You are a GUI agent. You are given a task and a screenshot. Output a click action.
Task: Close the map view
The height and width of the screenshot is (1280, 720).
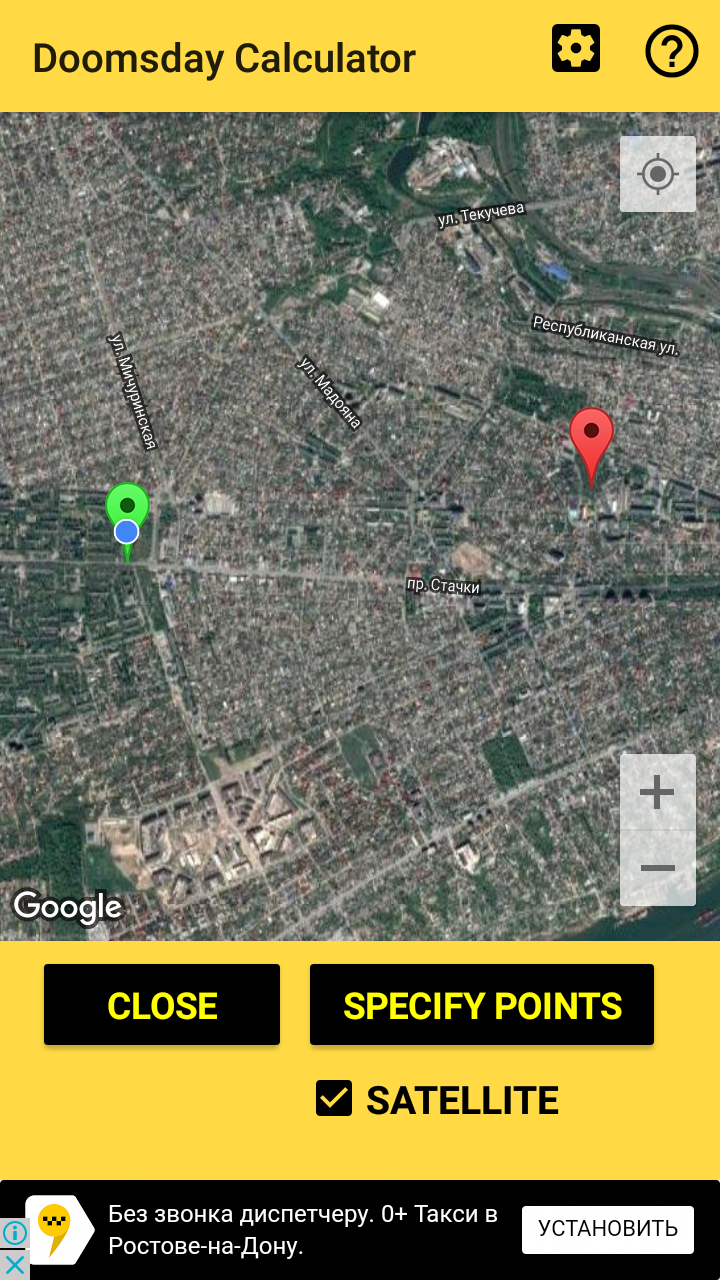click(162, 1005)
